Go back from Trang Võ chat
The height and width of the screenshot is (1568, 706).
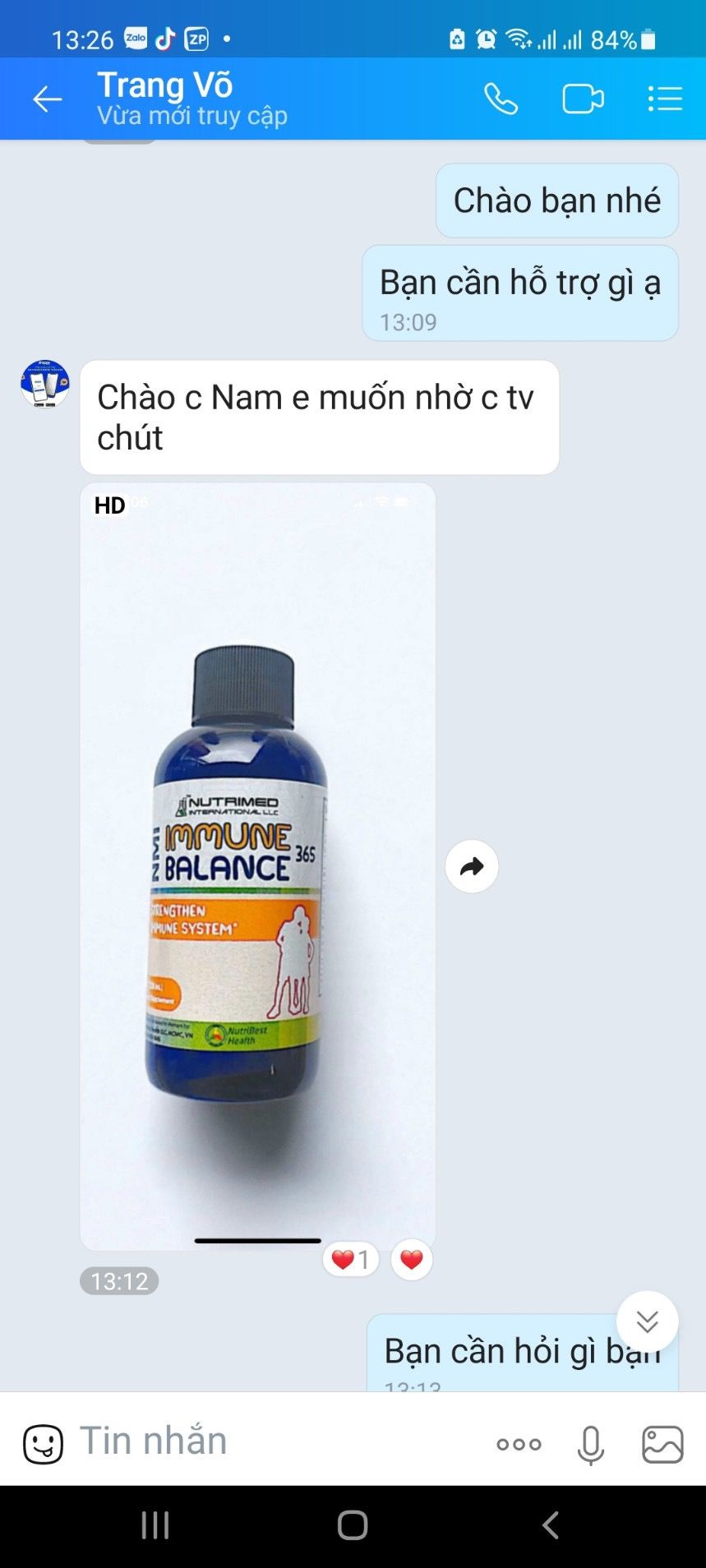(47, 99)
